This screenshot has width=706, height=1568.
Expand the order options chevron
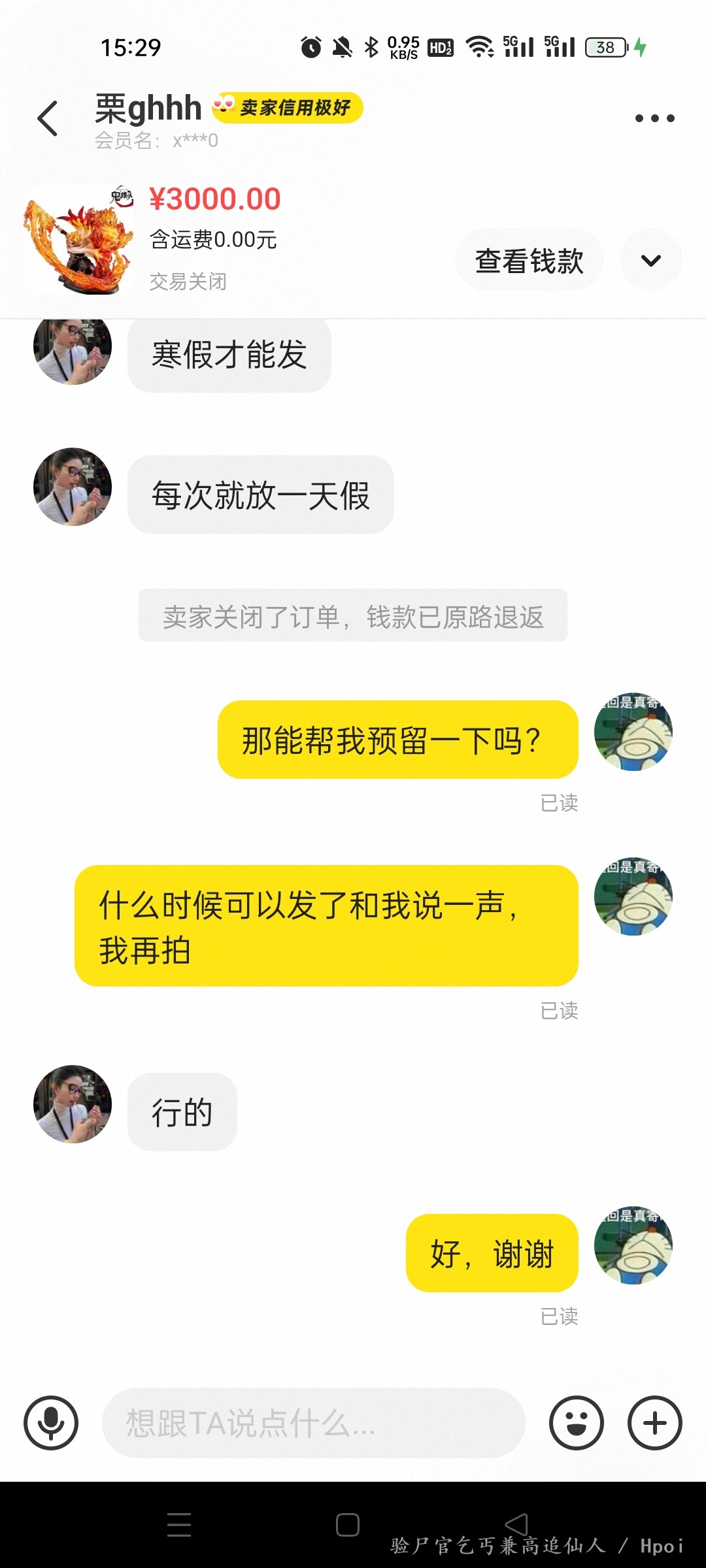click(650, 260)
